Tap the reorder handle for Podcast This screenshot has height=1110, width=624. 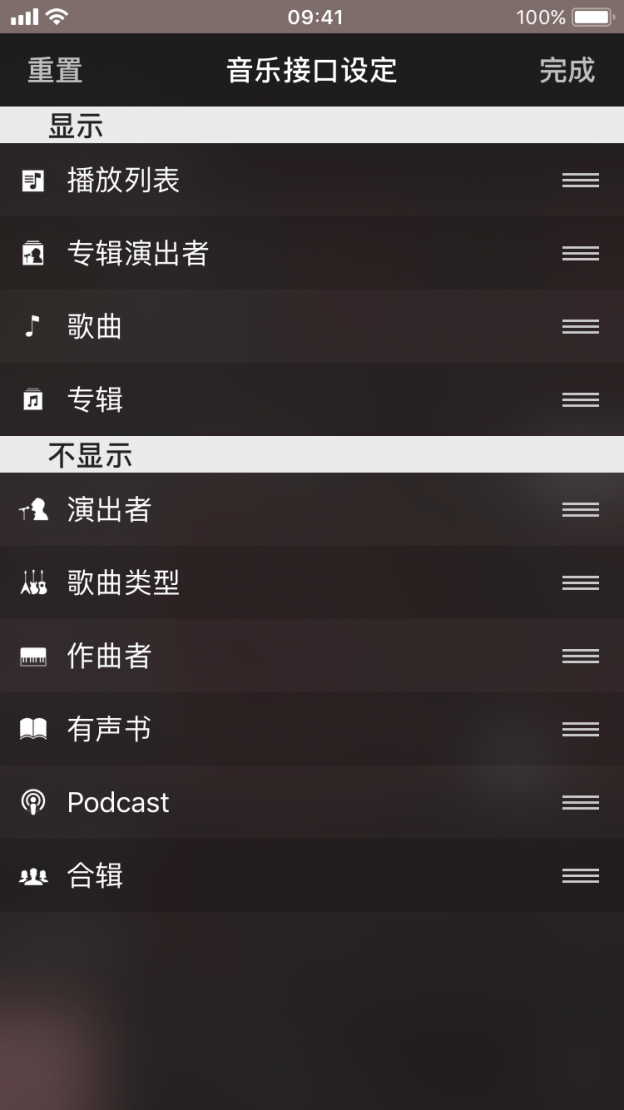point(580,802)
